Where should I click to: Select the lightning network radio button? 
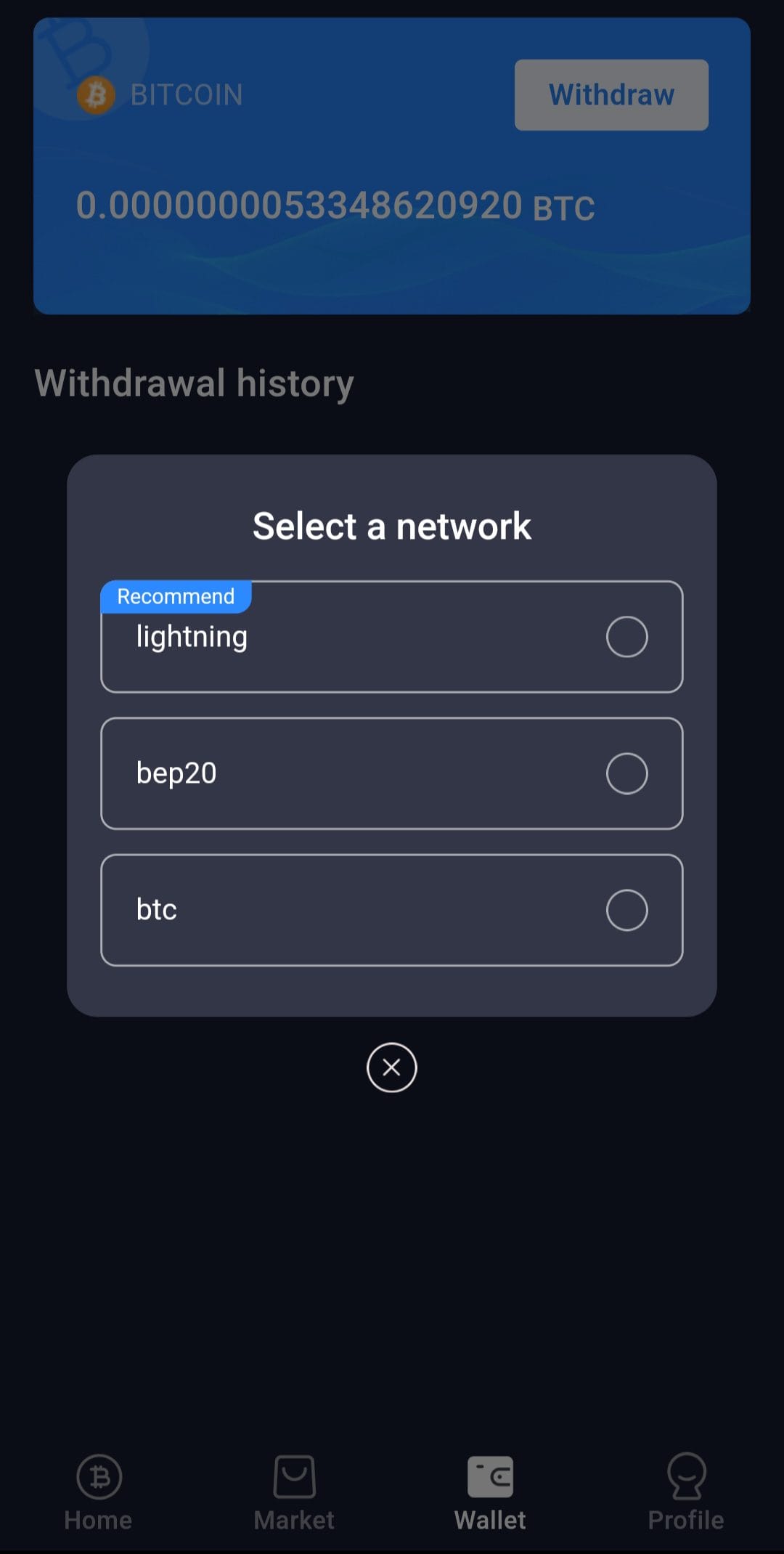click(626, 636)
